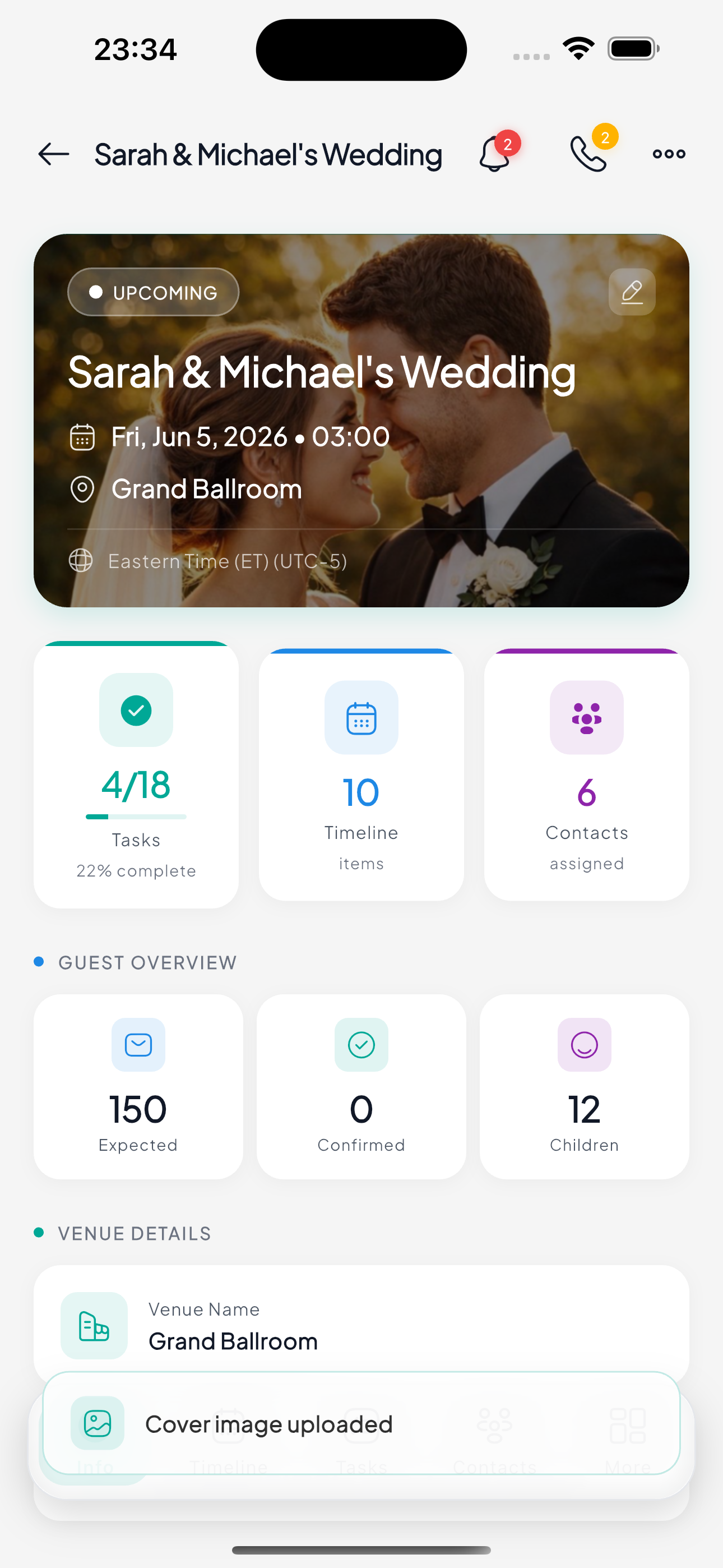View the 12 Children guests card
Screen dimensions: 723x1568
point(583,1086)
